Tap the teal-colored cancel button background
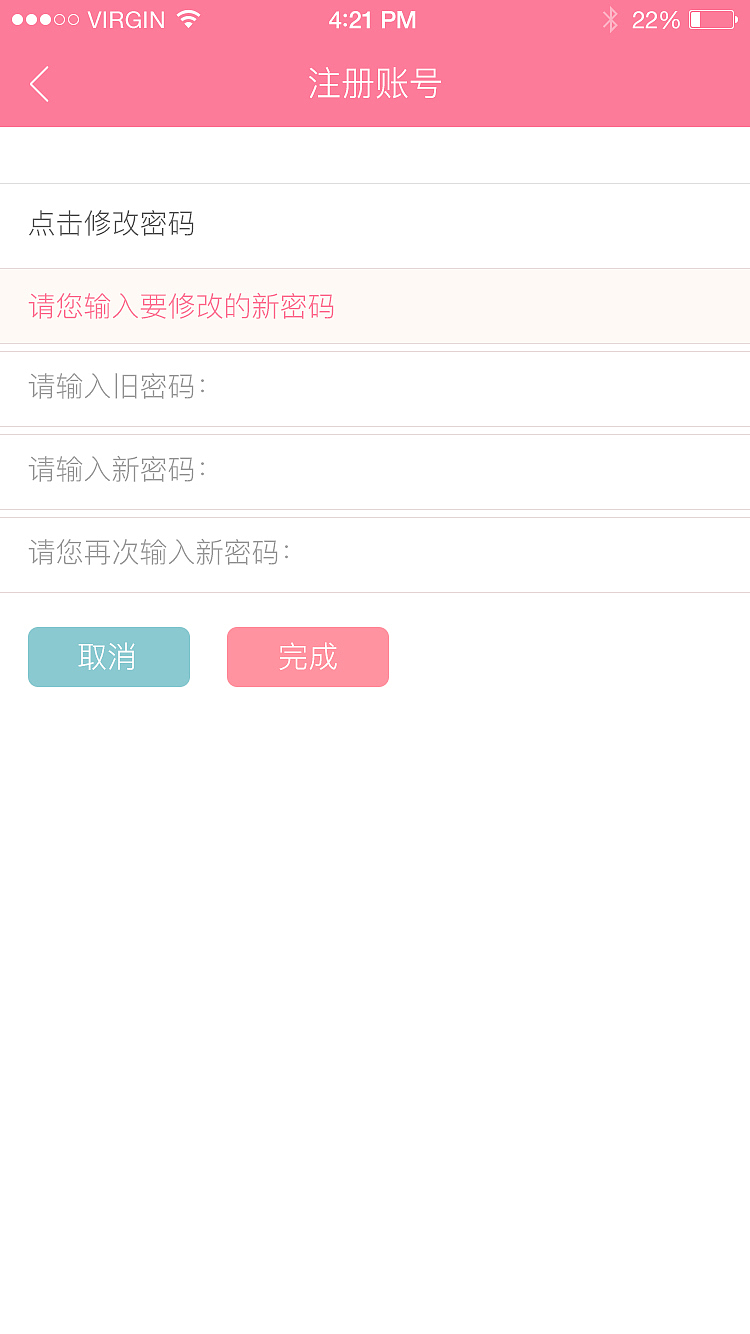The width and height of the screenshot is (750, 1334). [108, 657]
